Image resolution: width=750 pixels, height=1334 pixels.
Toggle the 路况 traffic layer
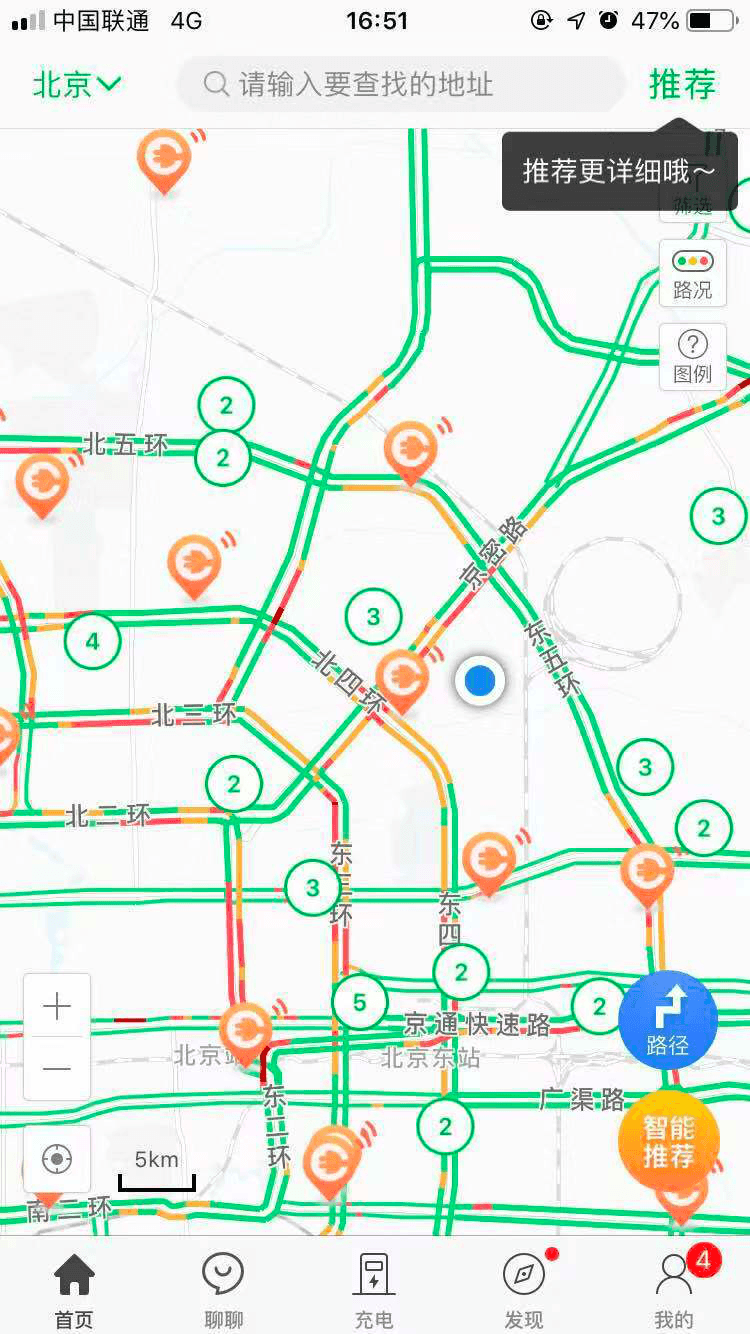coord(692,272)
